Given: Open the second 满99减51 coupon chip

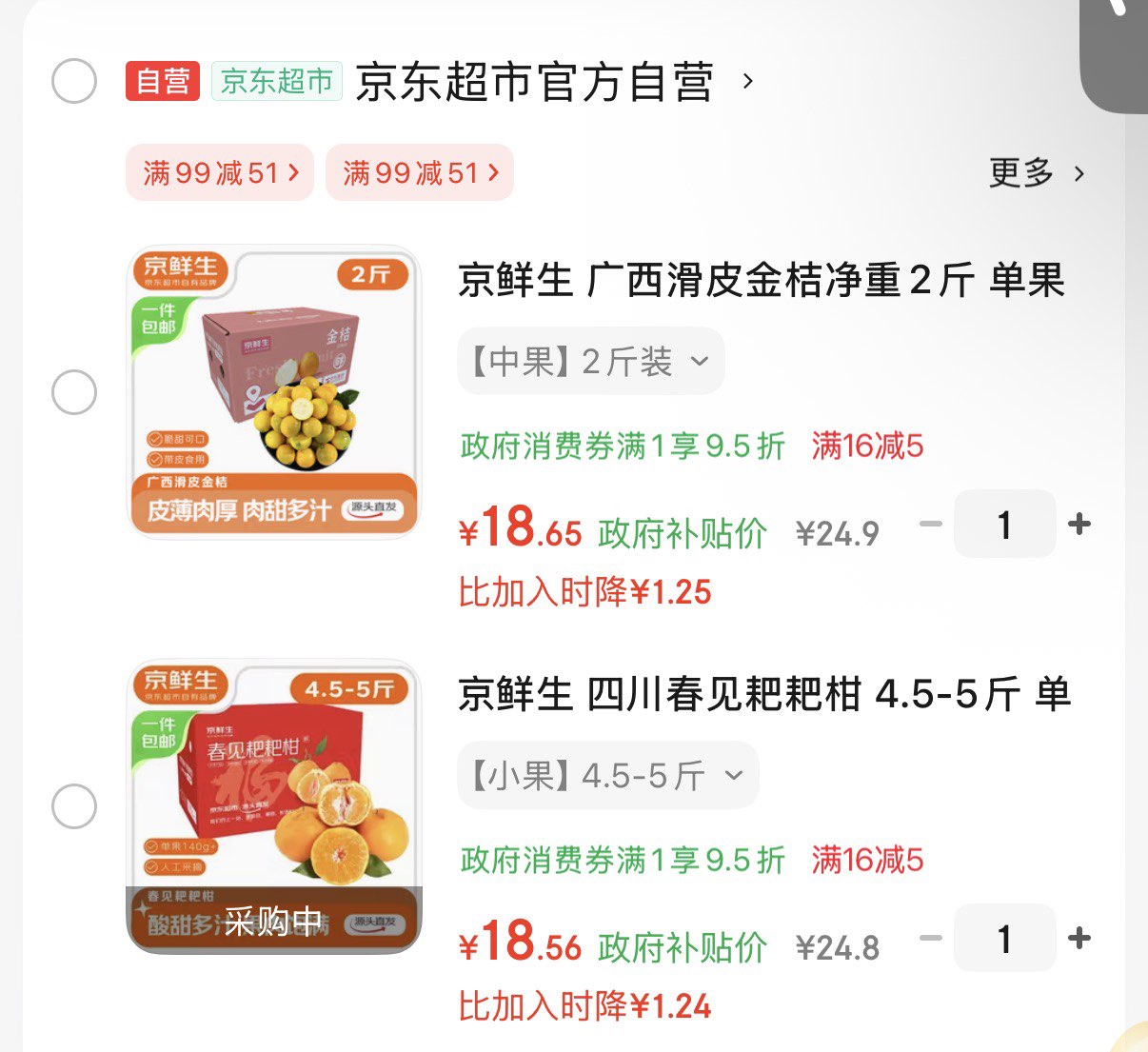Looking at the screenshot, I should (x=420, y=173).
